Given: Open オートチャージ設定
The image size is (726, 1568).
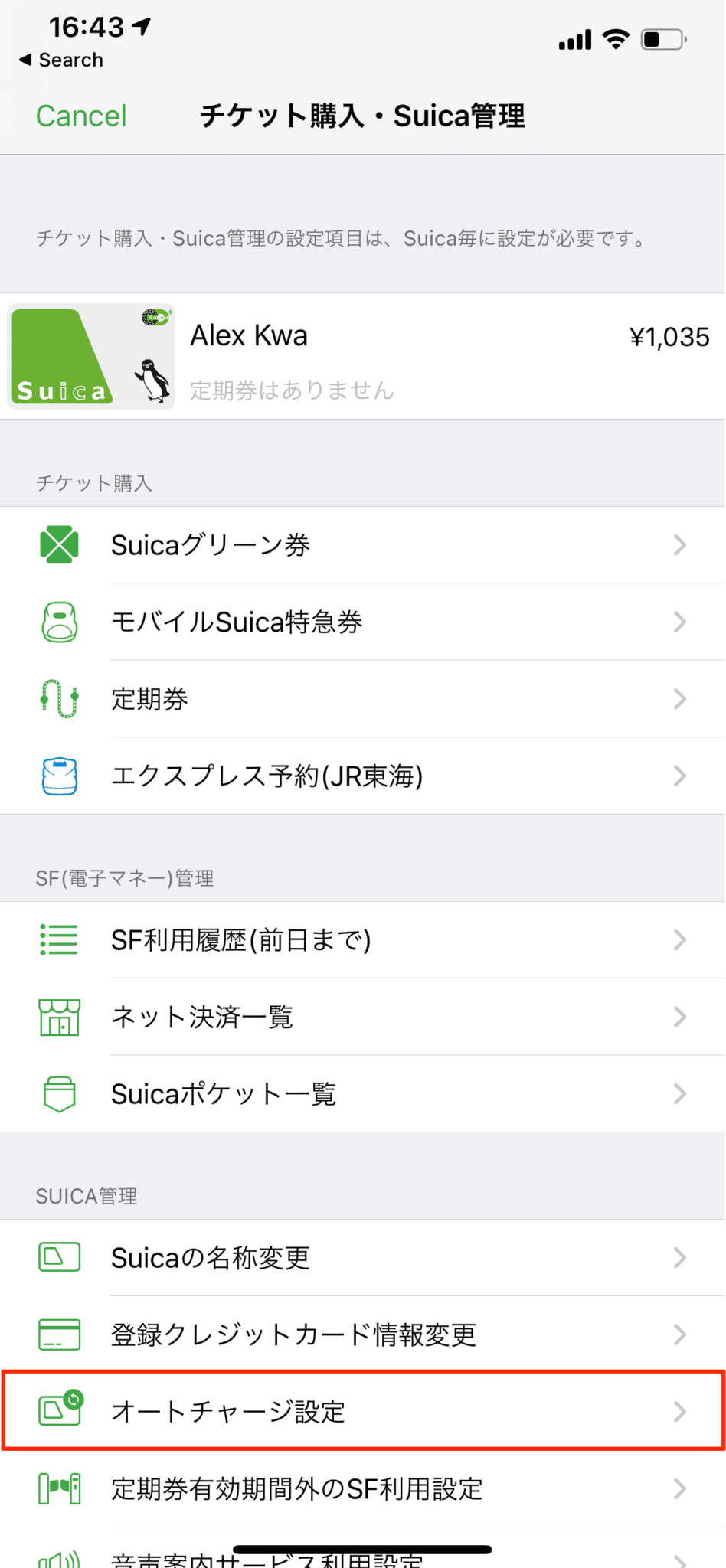Looking at the screenshot, I should point(363,1411).
